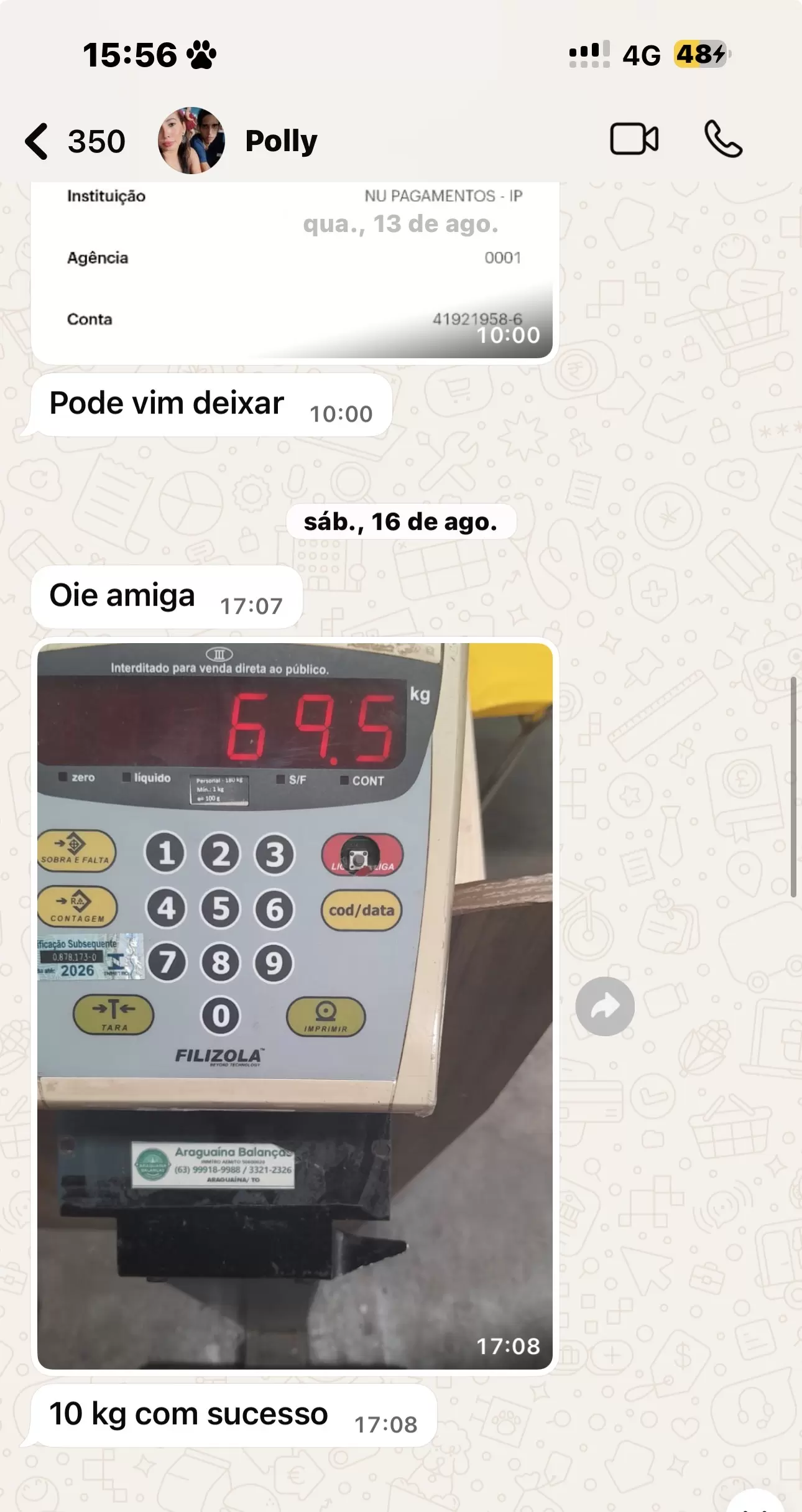Start a video call with Polly
This screenshot has height=1512, width=802.
[634, 139]
